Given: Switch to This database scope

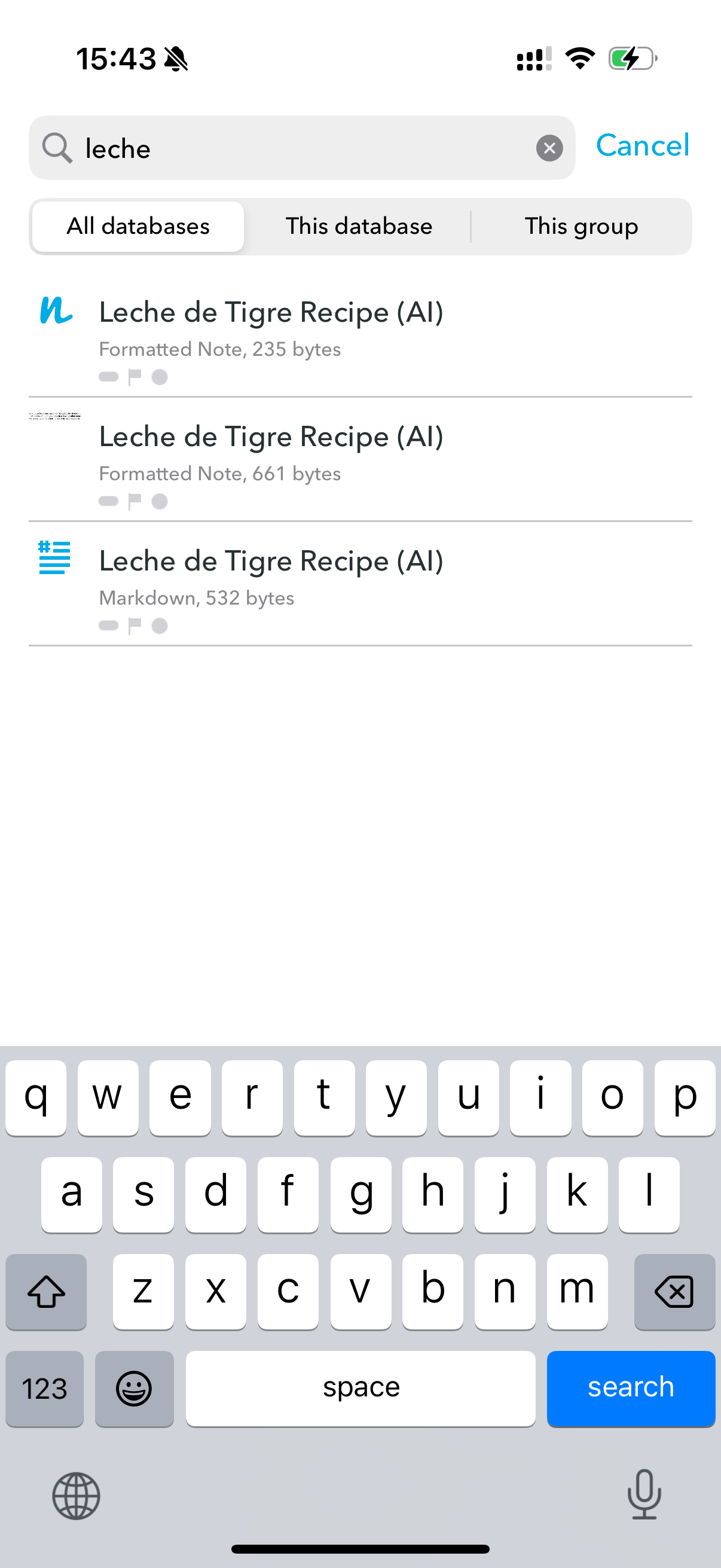Looking at the screenshot, I should coord(359,227).
